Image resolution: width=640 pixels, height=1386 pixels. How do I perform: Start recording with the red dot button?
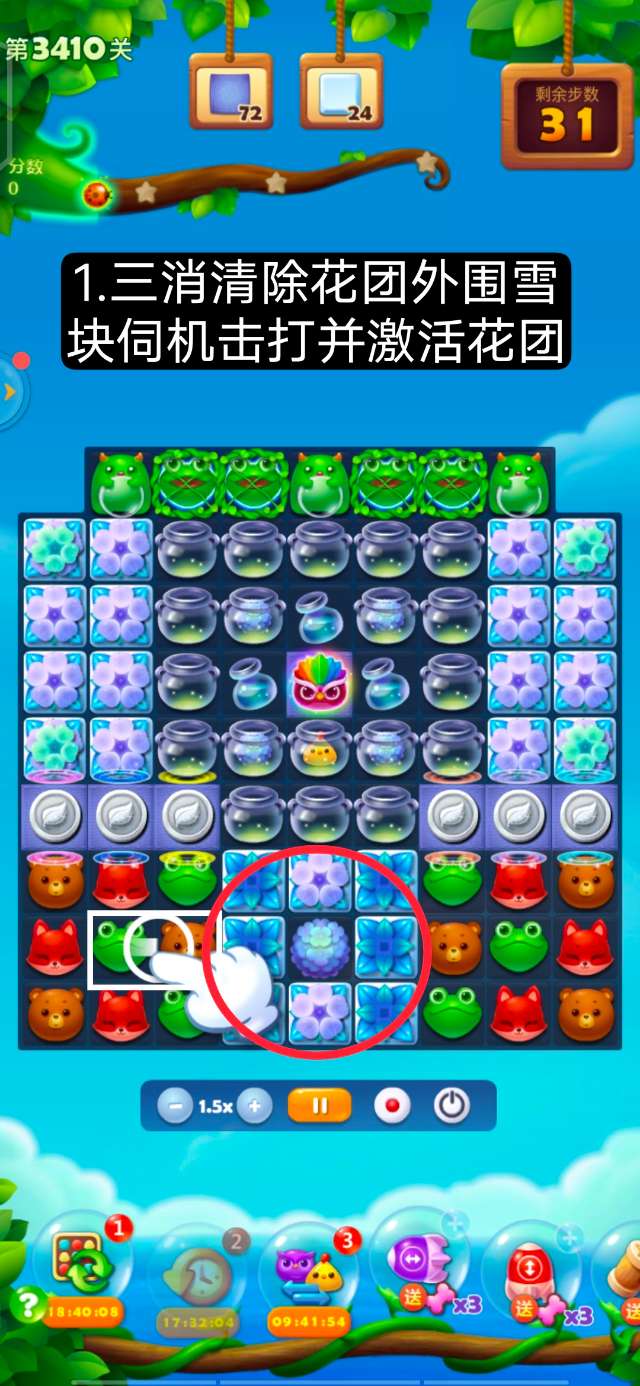pyautogui.click(x=392, y=1106)
